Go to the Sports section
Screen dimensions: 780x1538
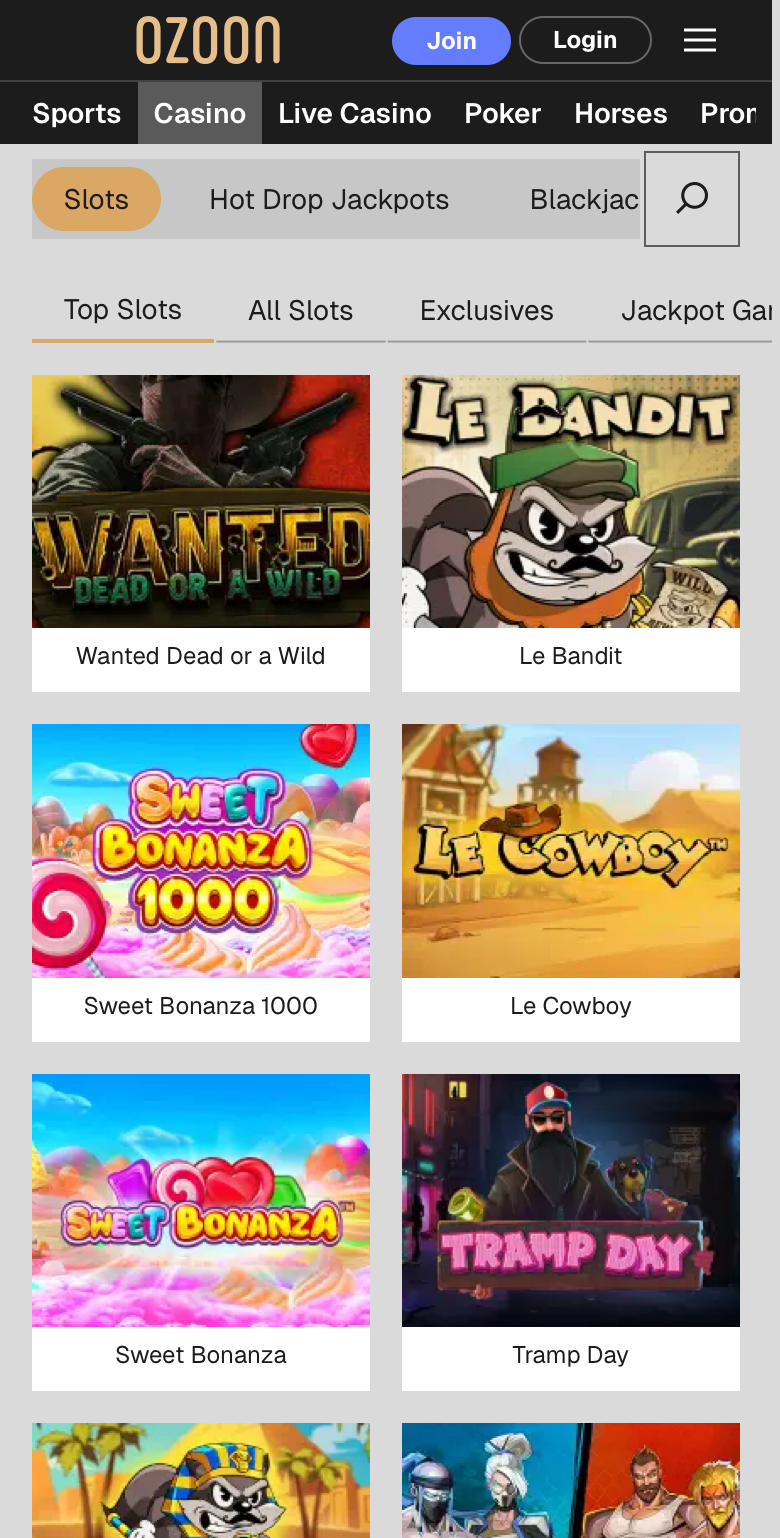coord(77,113)
